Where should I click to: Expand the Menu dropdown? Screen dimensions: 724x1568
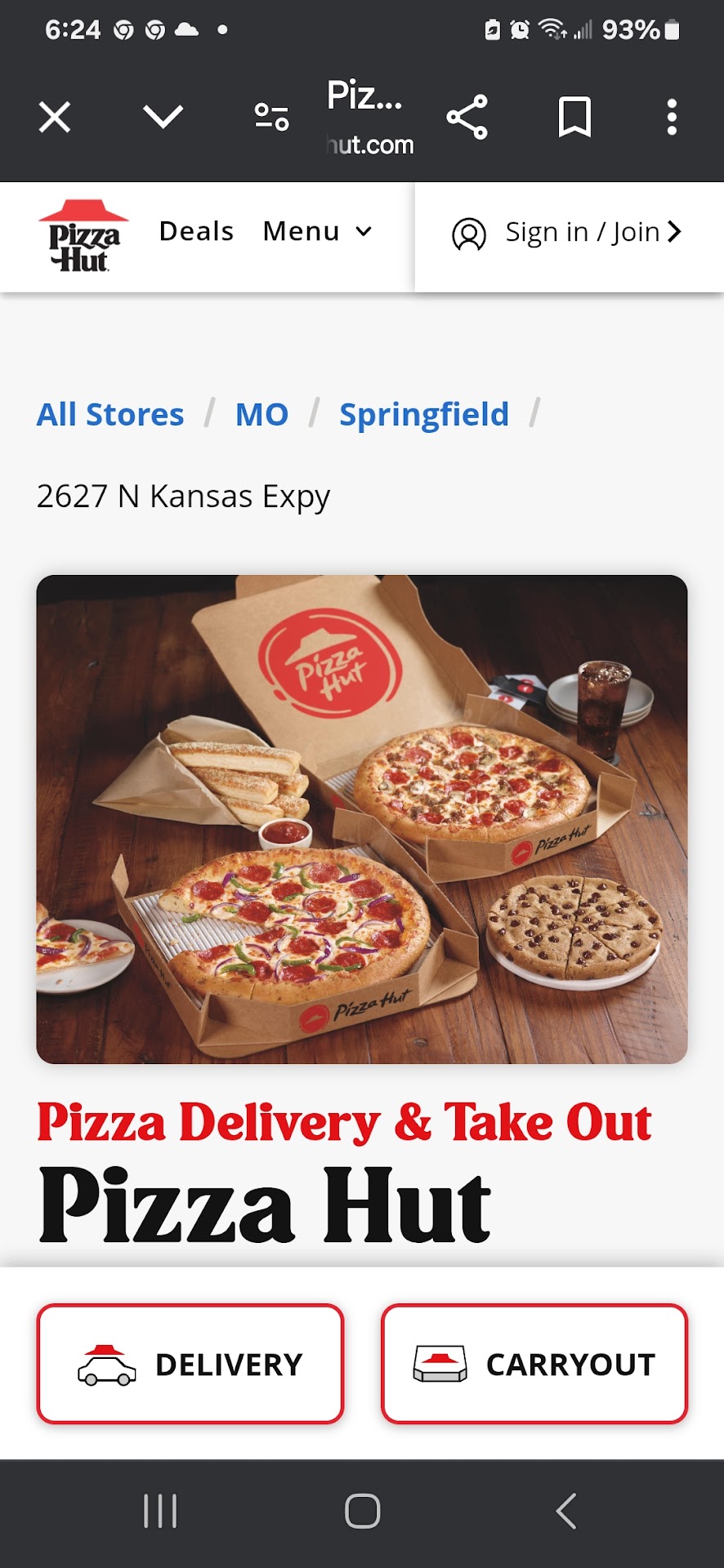(317, 232)
